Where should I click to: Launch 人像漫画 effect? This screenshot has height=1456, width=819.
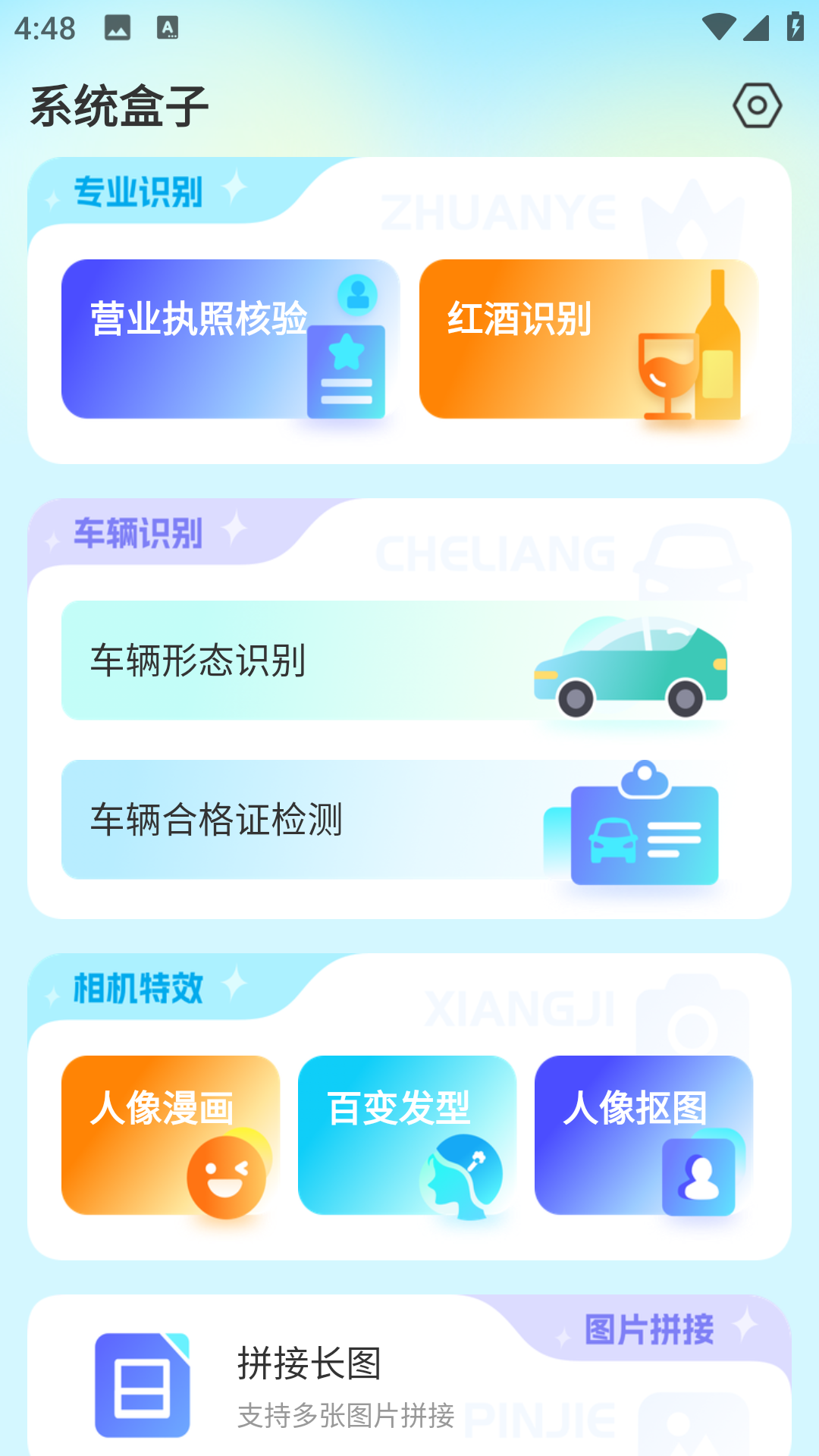[171, 1135]
